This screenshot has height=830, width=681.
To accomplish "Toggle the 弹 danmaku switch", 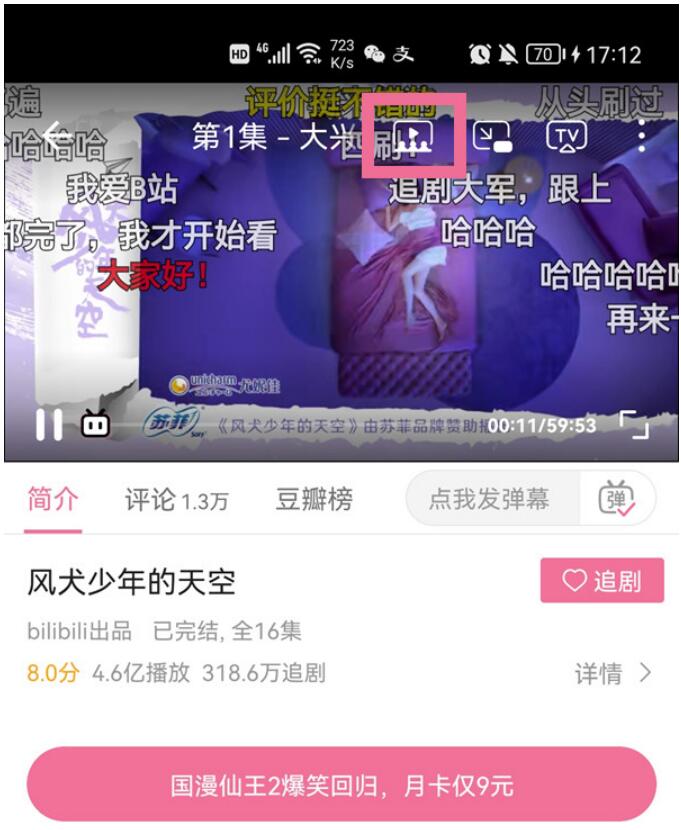I will coord(616,498).
